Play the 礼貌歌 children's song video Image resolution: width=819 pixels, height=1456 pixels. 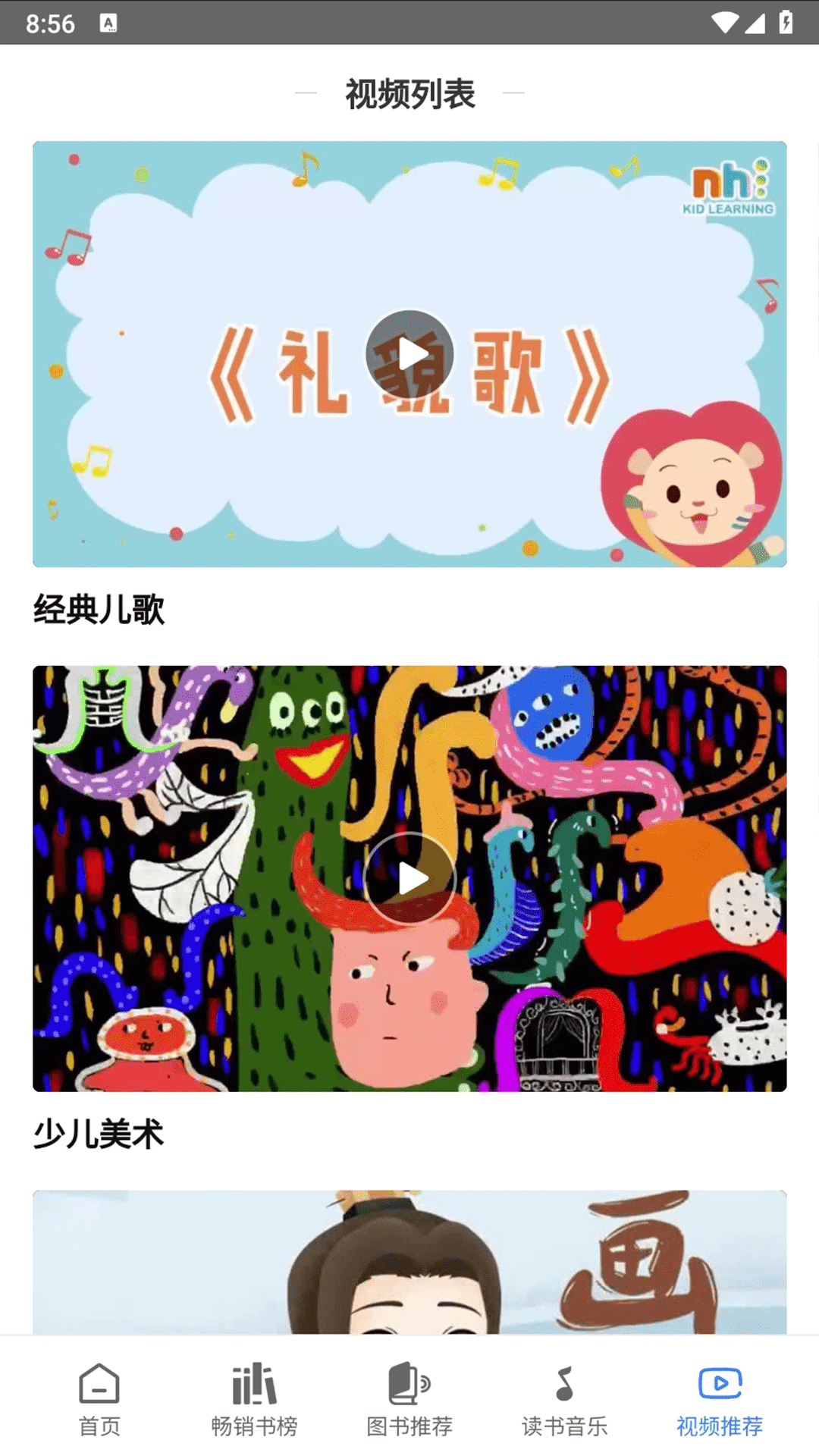click(409, 353)
